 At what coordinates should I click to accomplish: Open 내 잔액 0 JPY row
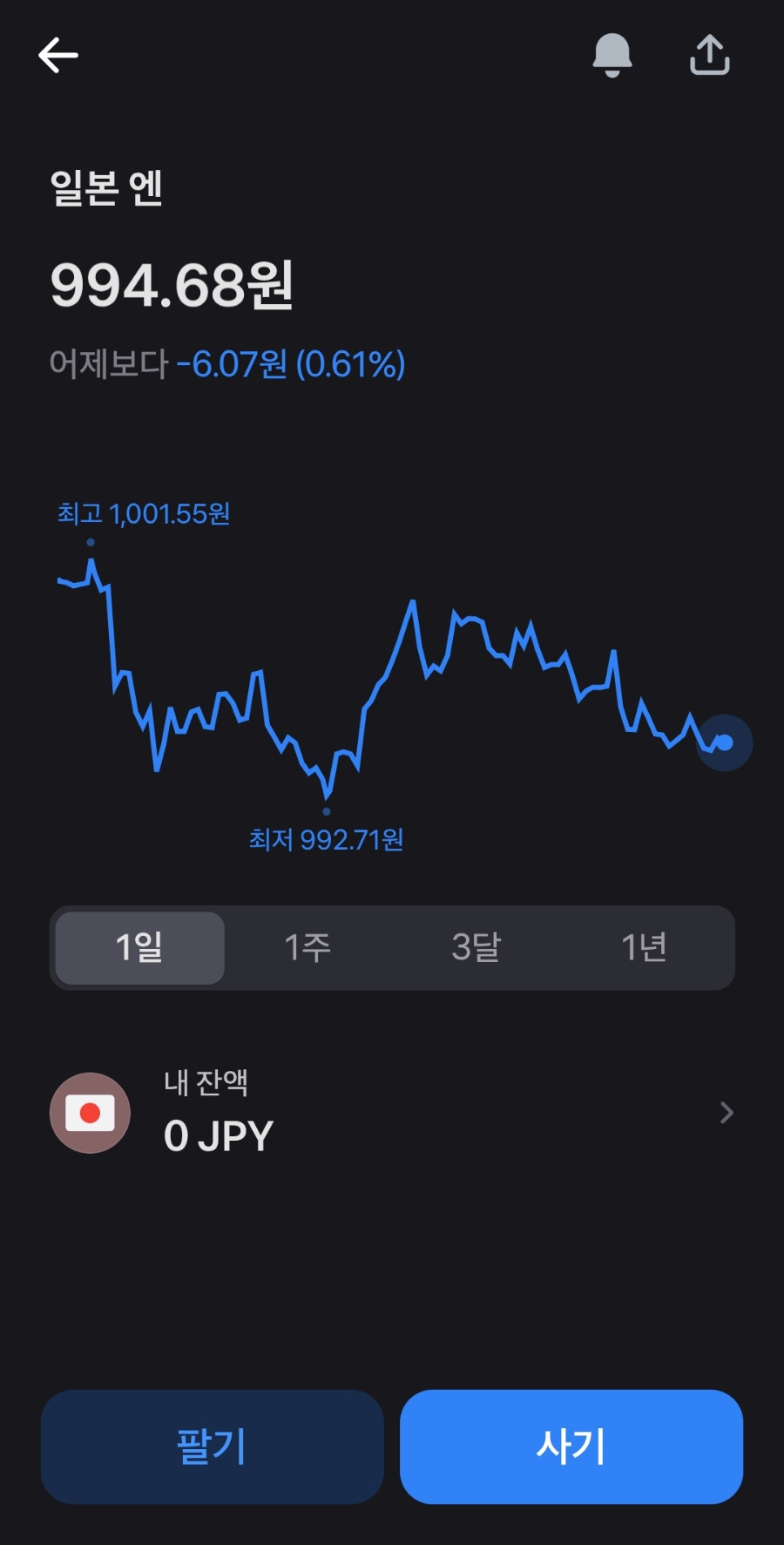(392, 1113)
